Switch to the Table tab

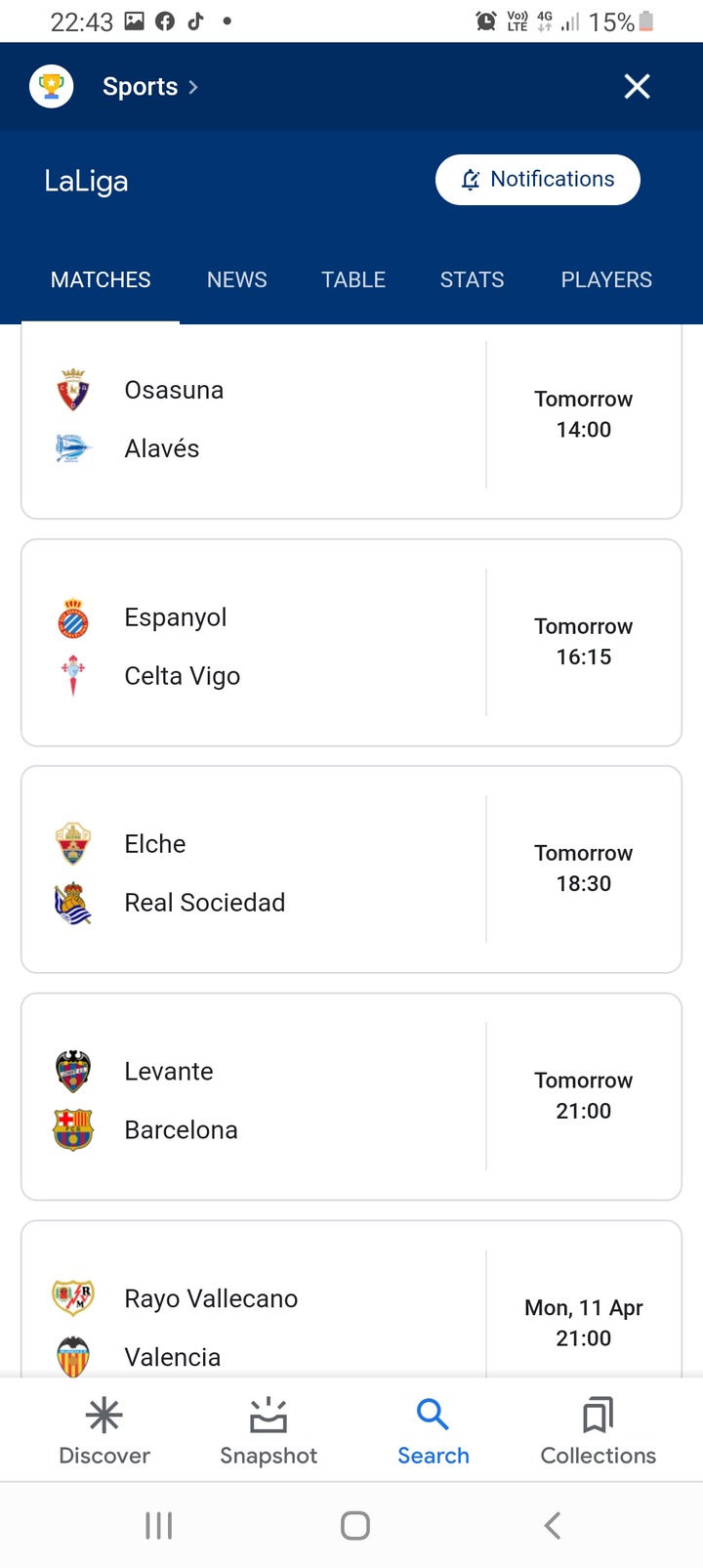(353, 279)
